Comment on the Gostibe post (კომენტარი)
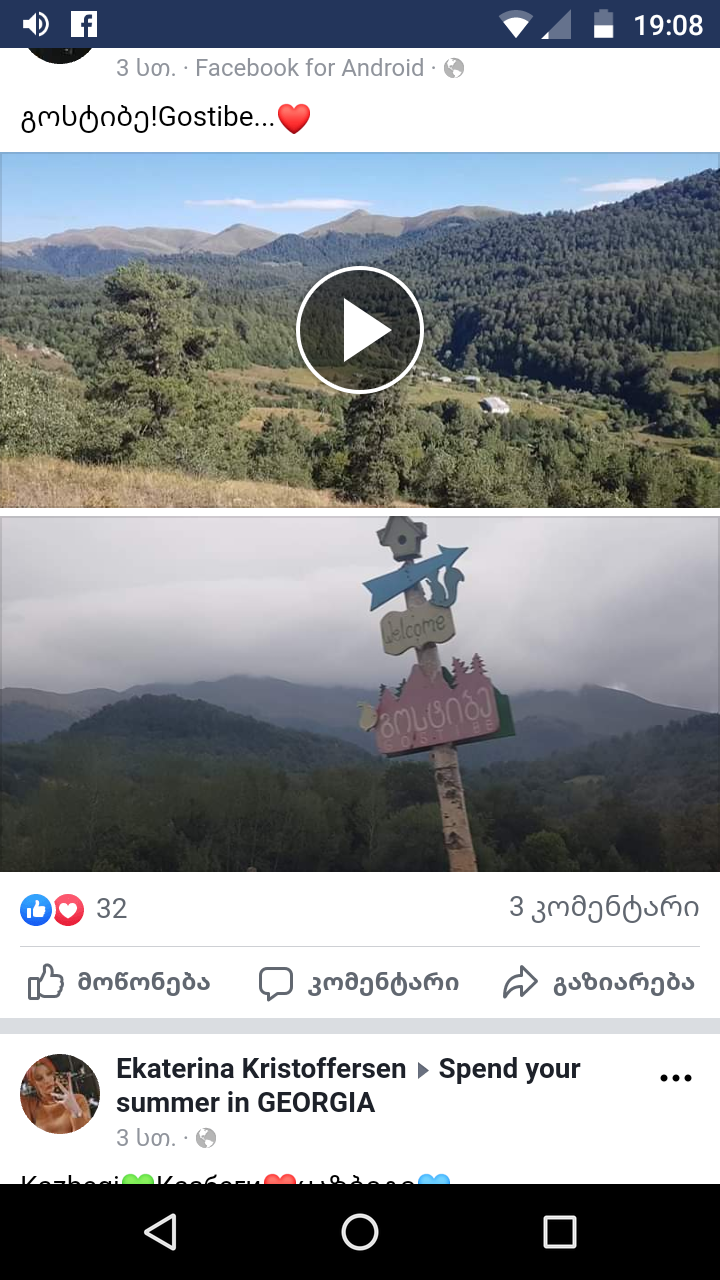This screenshot has width=720, height=1280. pyautogui.click(x=359, y=983)
